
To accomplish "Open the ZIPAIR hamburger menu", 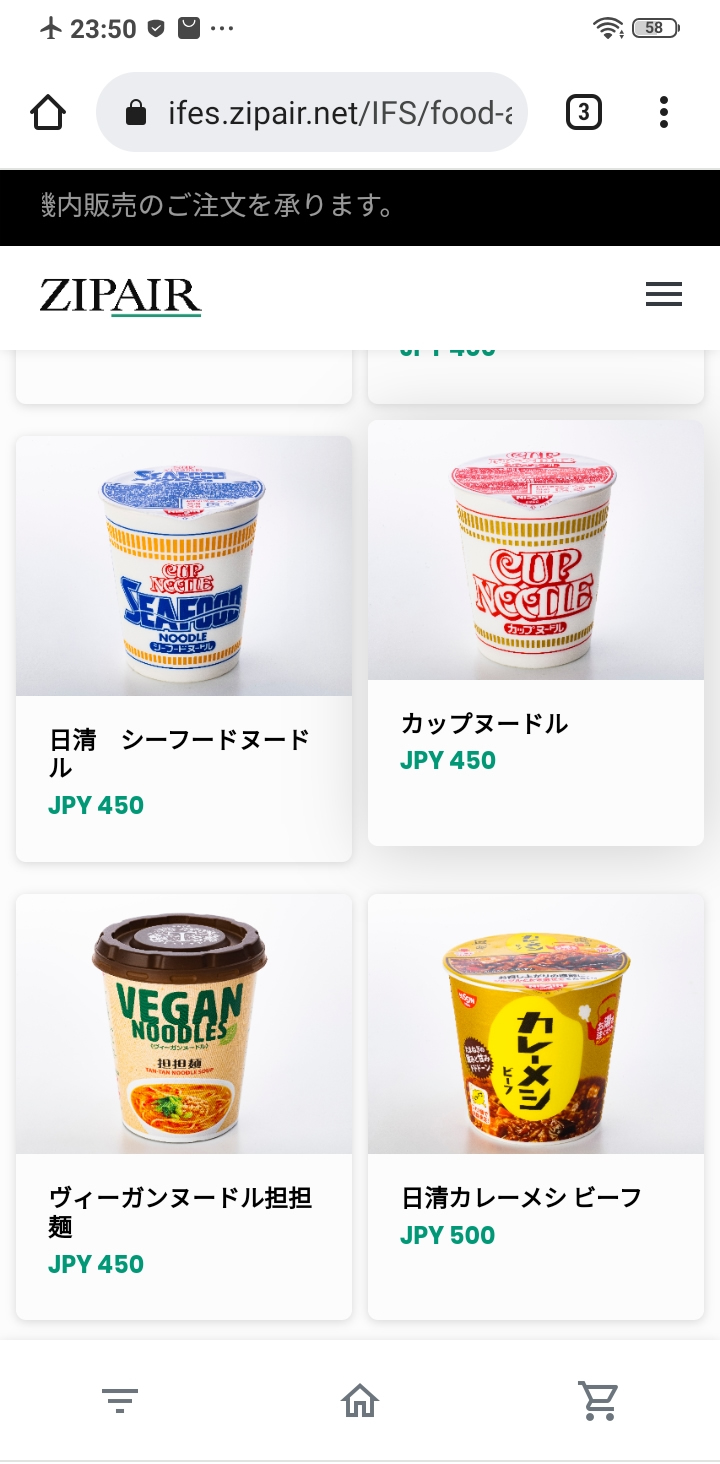I will point(663,294).
